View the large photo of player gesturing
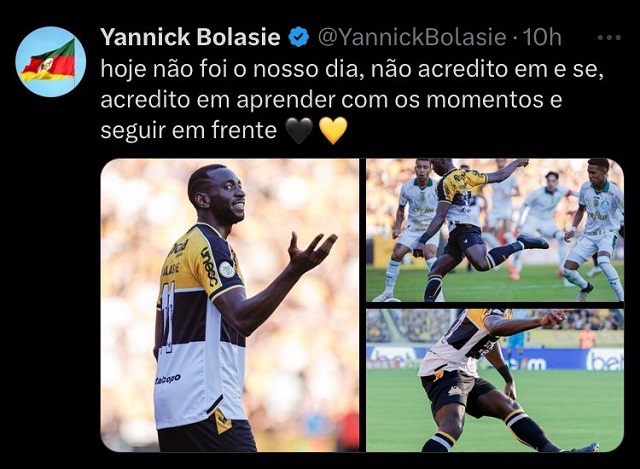The height and width of the screenshot is (469, 640). [230, 305]
